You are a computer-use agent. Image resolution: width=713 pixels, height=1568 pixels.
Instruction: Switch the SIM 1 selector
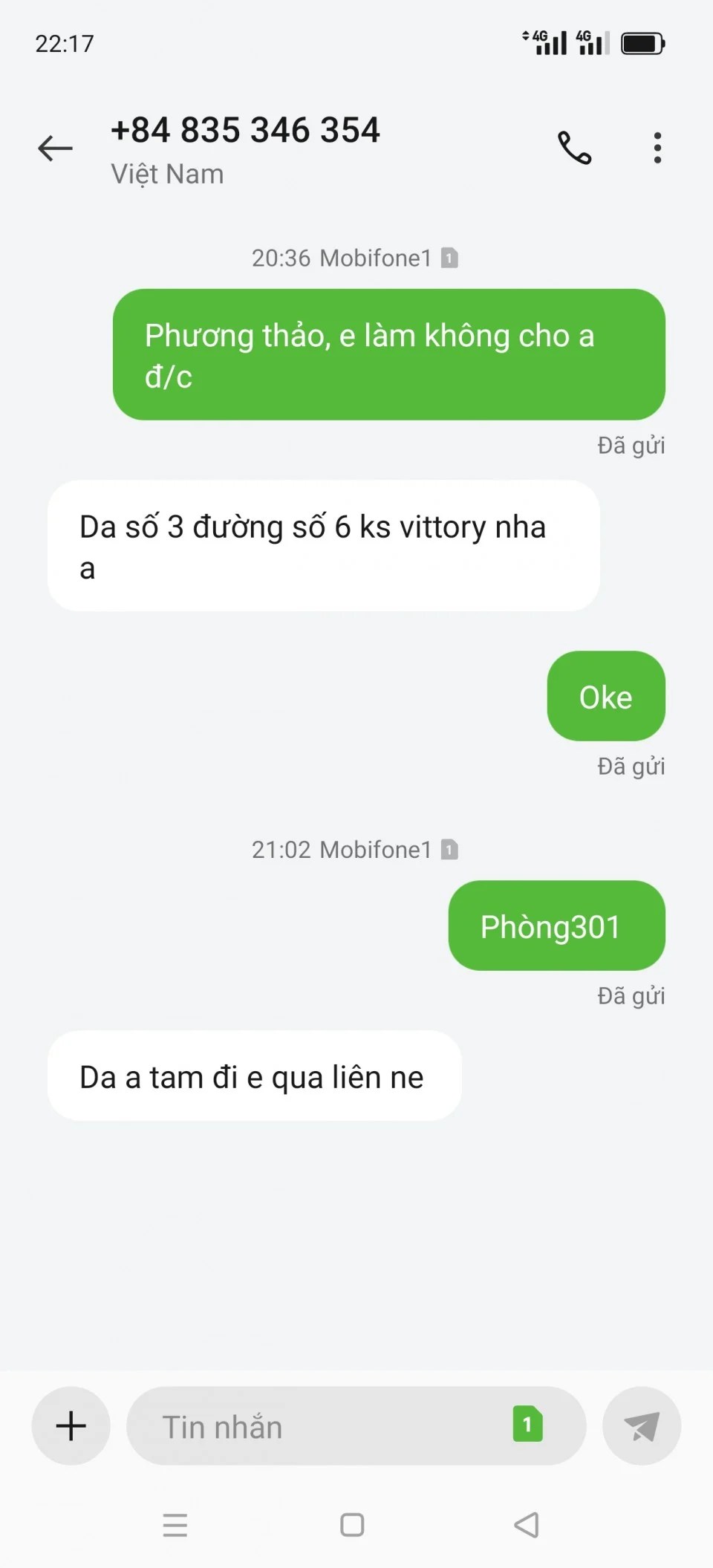click(x=527, y=1424)
